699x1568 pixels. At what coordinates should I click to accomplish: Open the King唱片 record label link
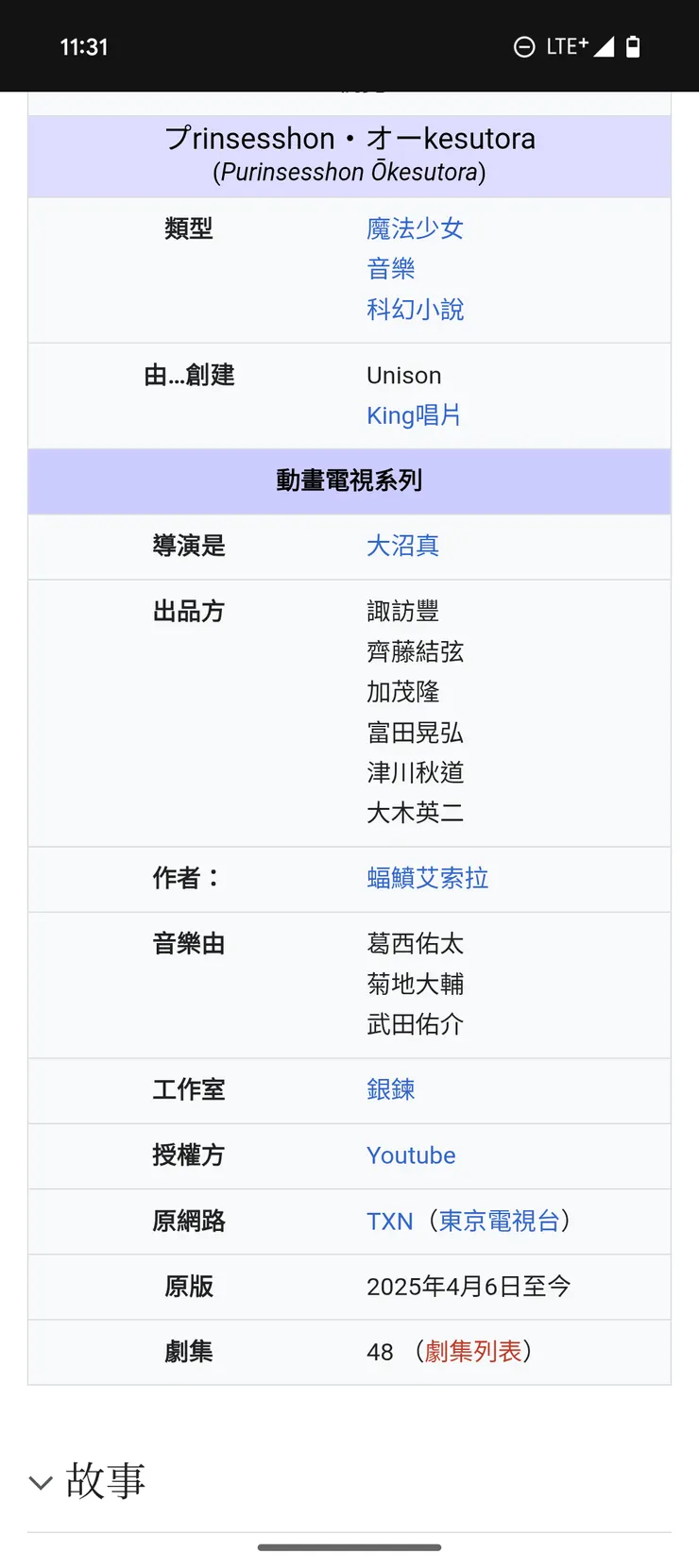[x=413, y=414]
